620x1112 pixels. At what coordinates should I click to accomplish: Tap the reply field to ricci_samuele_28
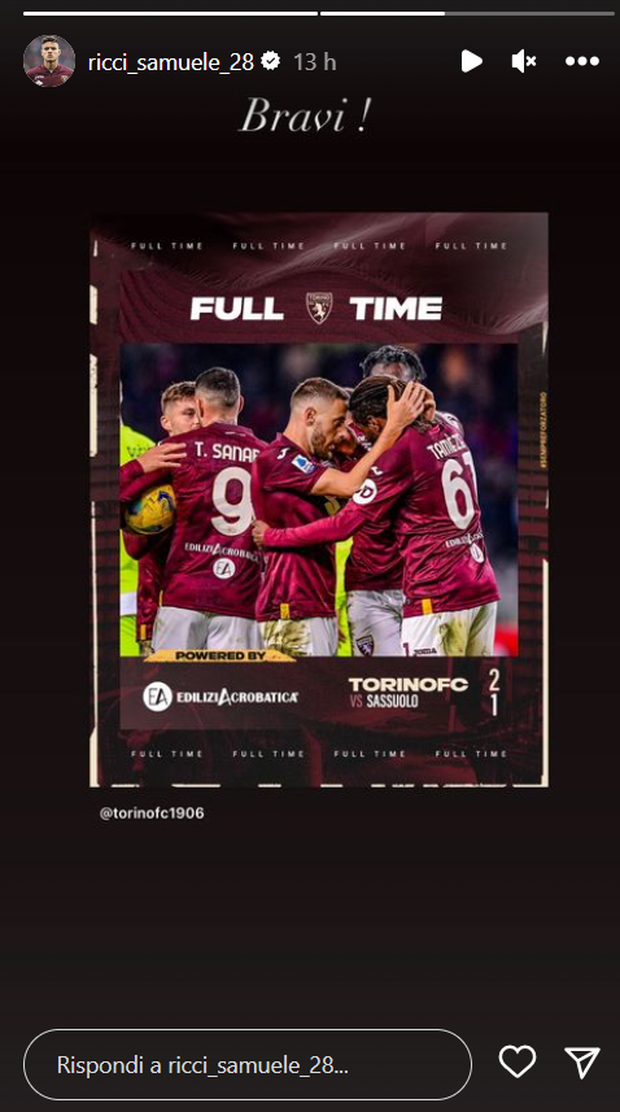[247, 1063]
